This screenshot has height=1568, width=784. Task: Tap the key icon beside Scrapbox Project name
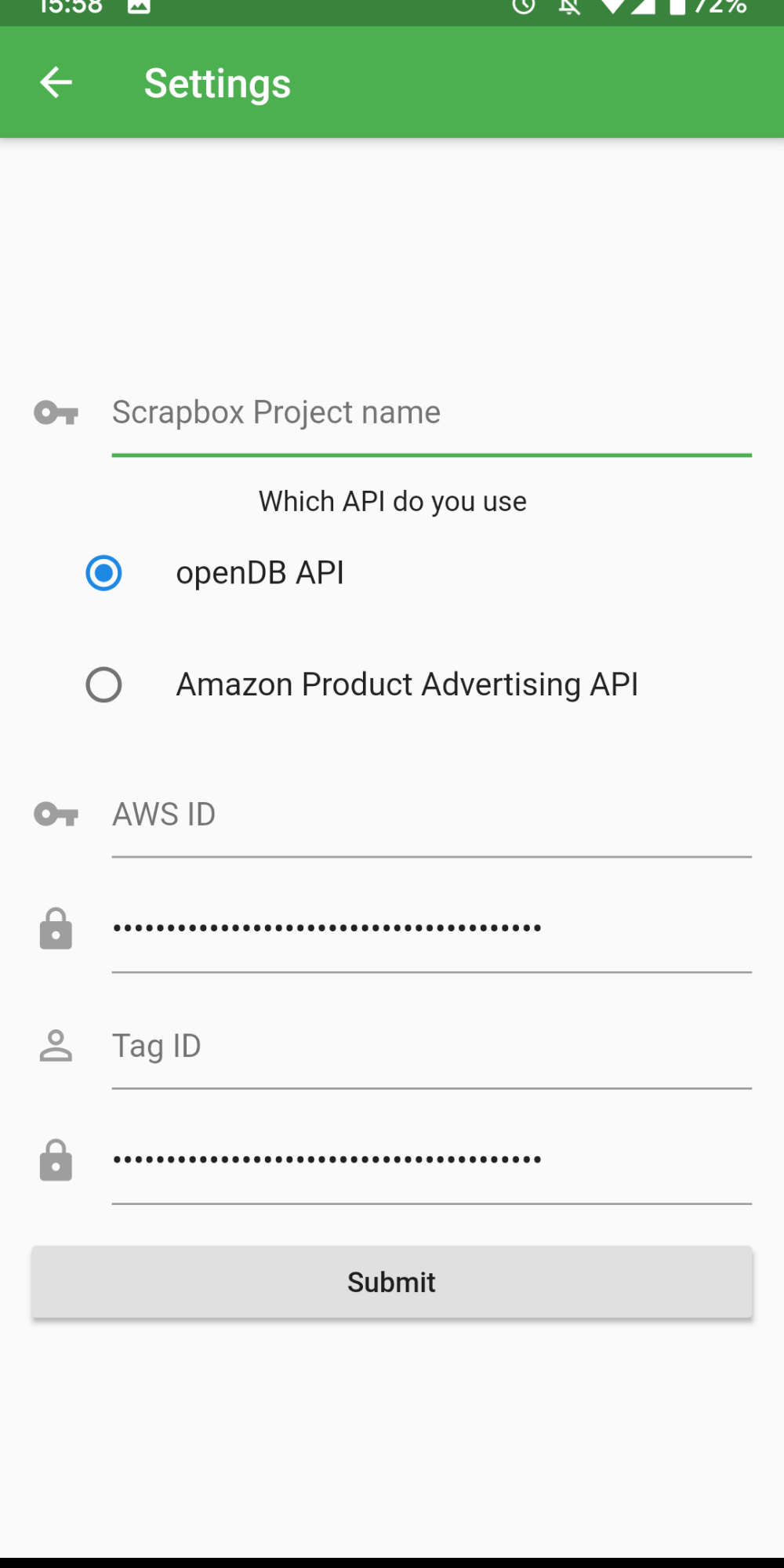point(56,412)
